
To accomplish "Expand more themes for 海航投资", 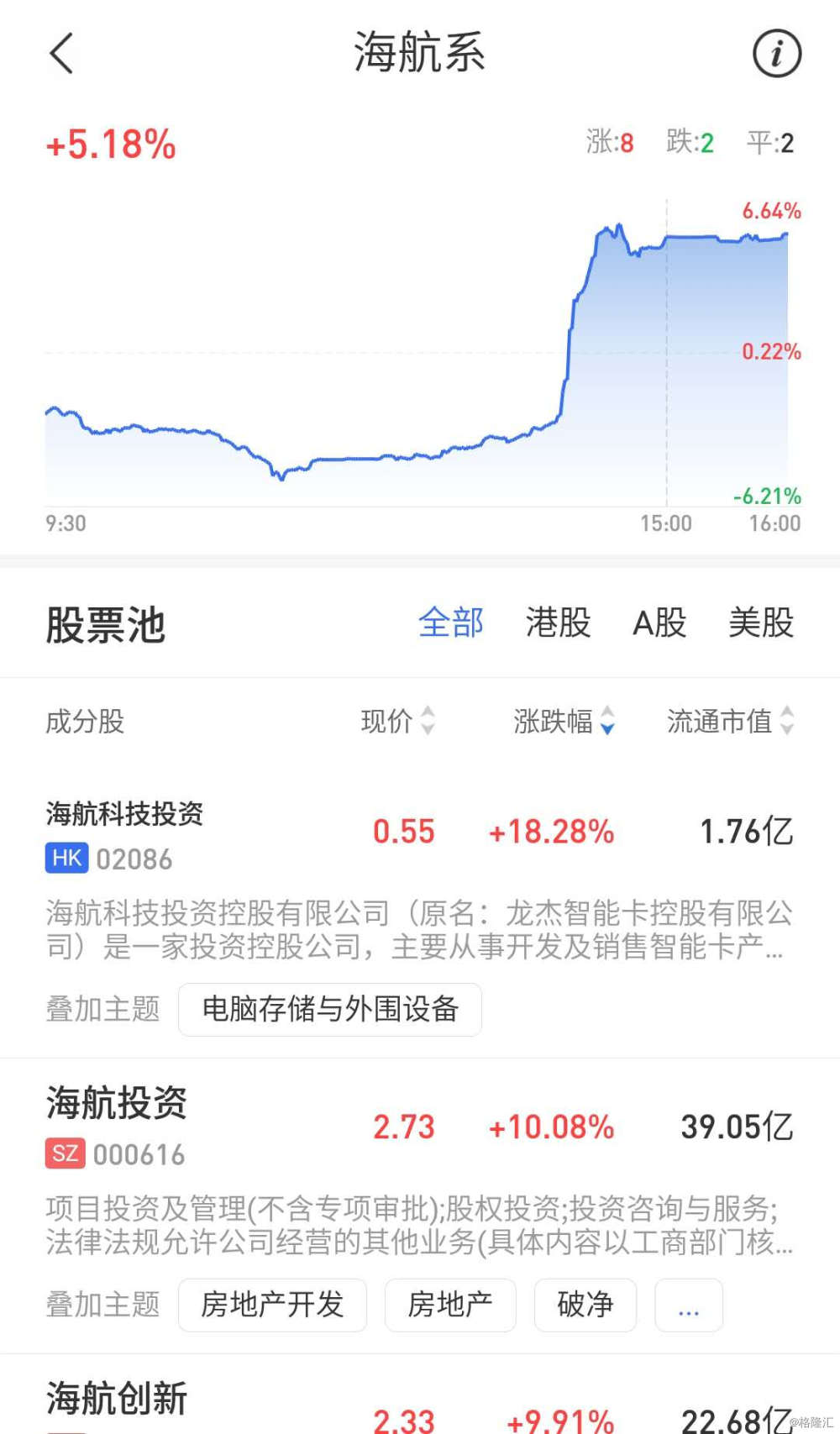I will coord(688,1305).
